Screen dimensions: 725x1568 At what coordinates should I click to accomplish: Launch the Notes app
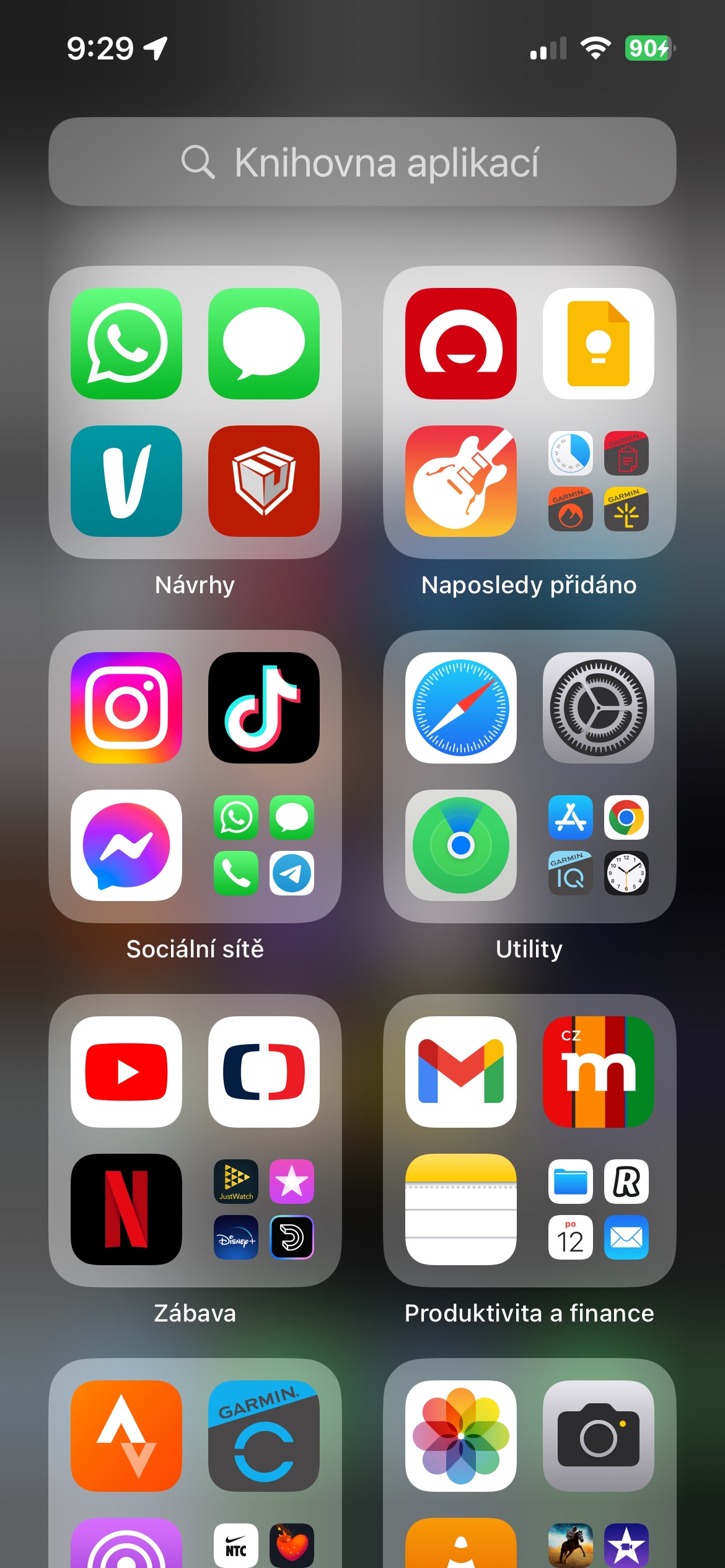(461, 1209)
